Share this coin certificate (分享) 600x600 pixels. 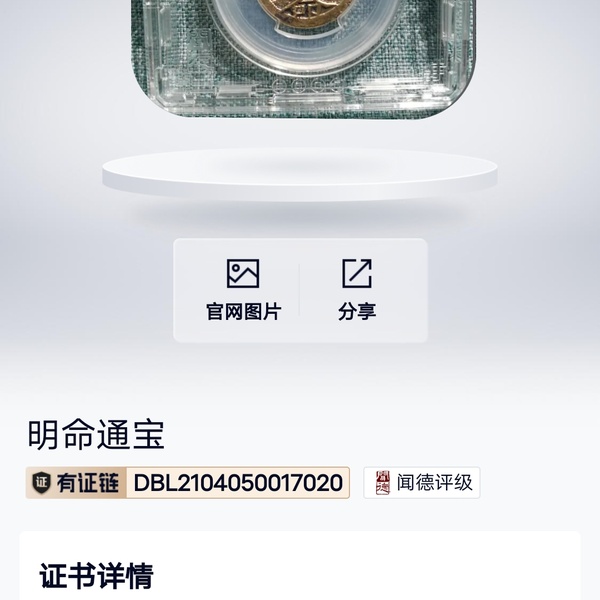(357, 290)
